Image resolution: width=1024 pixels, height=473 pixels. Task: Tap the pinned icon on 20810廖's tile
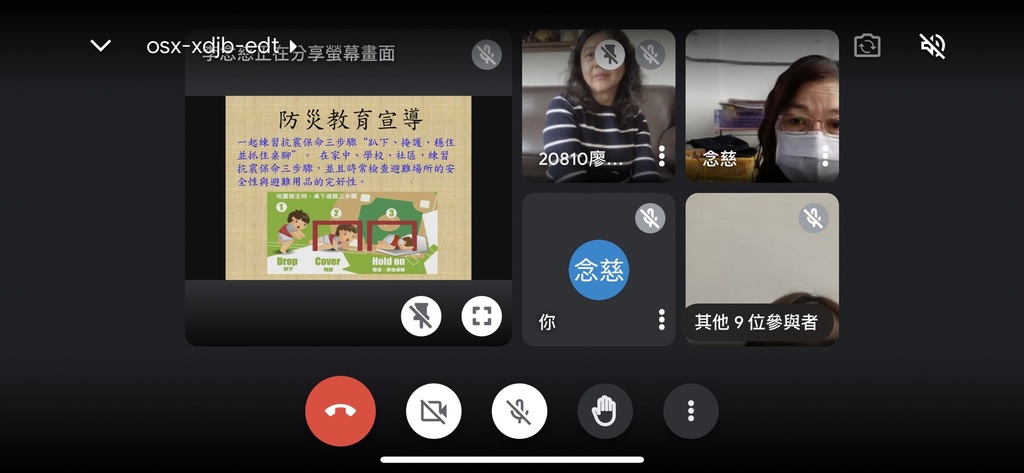608,54
